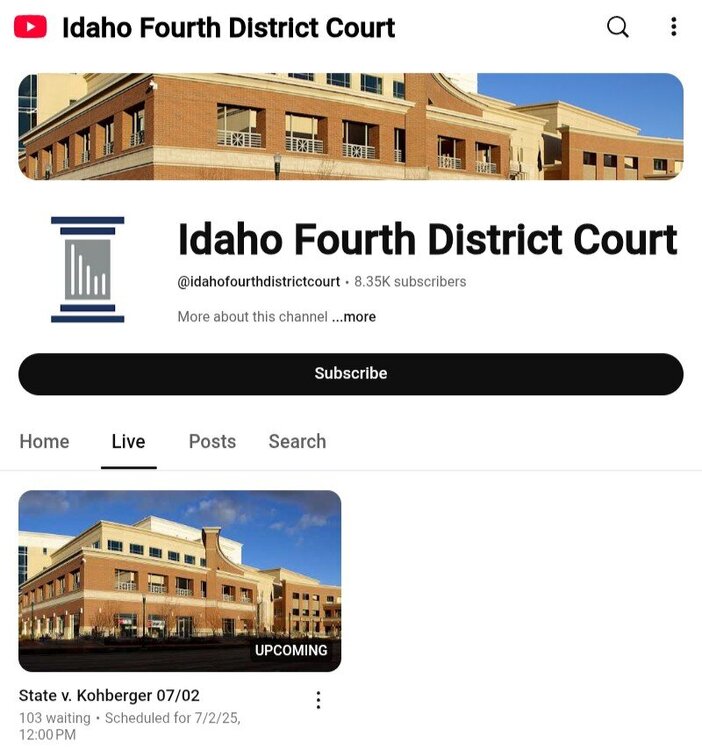Open the channel Search tab
Image resolution: width=702 pixels, height=750 pixels.
297,441
